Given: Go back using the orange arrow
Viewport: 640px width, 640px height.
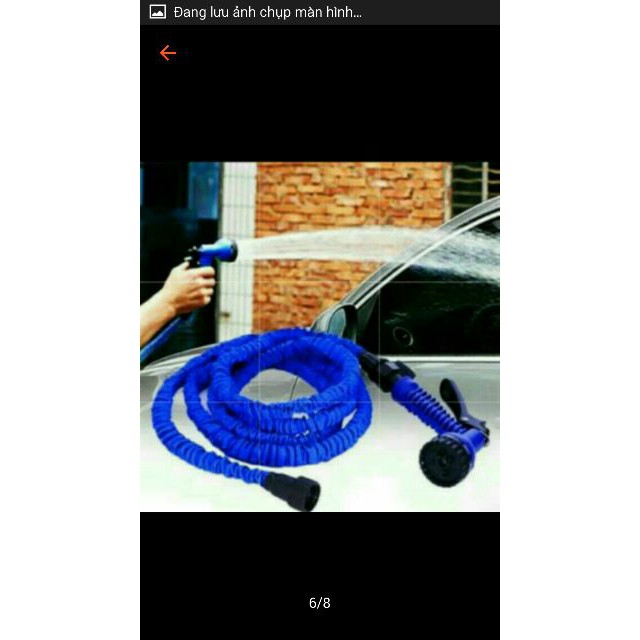Looking at the screenshot, I should (168, 53).
